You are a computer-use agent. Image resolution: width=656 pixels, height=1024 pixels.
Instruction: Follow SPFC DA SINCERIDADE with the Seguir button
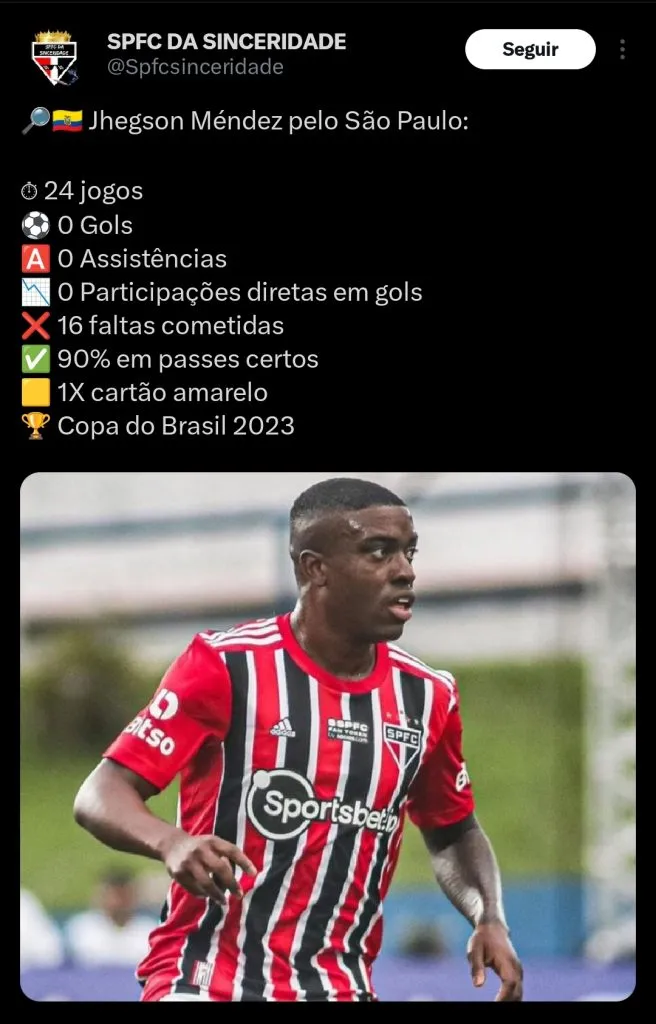click(530, 49)
